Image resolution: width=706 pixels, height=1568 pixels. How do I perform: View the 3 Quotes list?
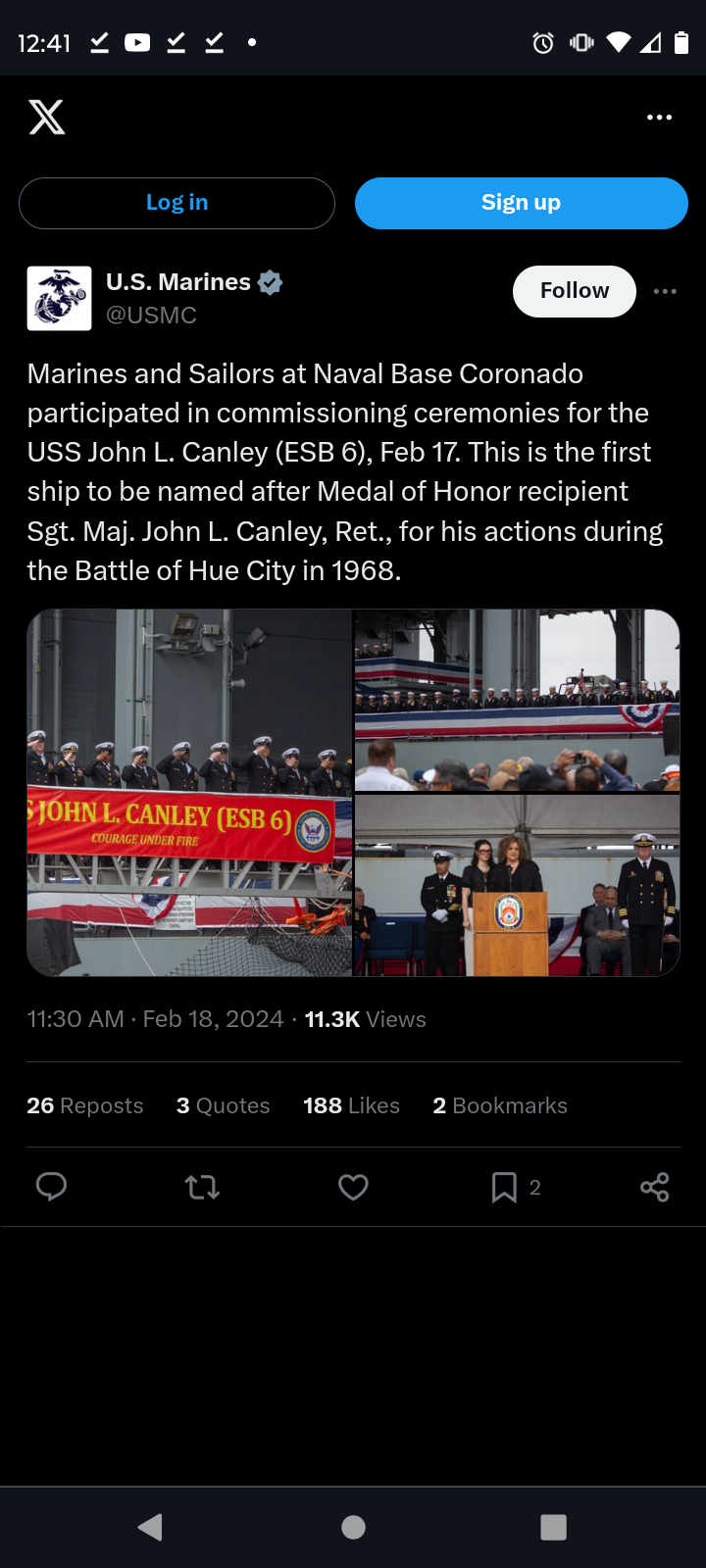point(223,1105)
